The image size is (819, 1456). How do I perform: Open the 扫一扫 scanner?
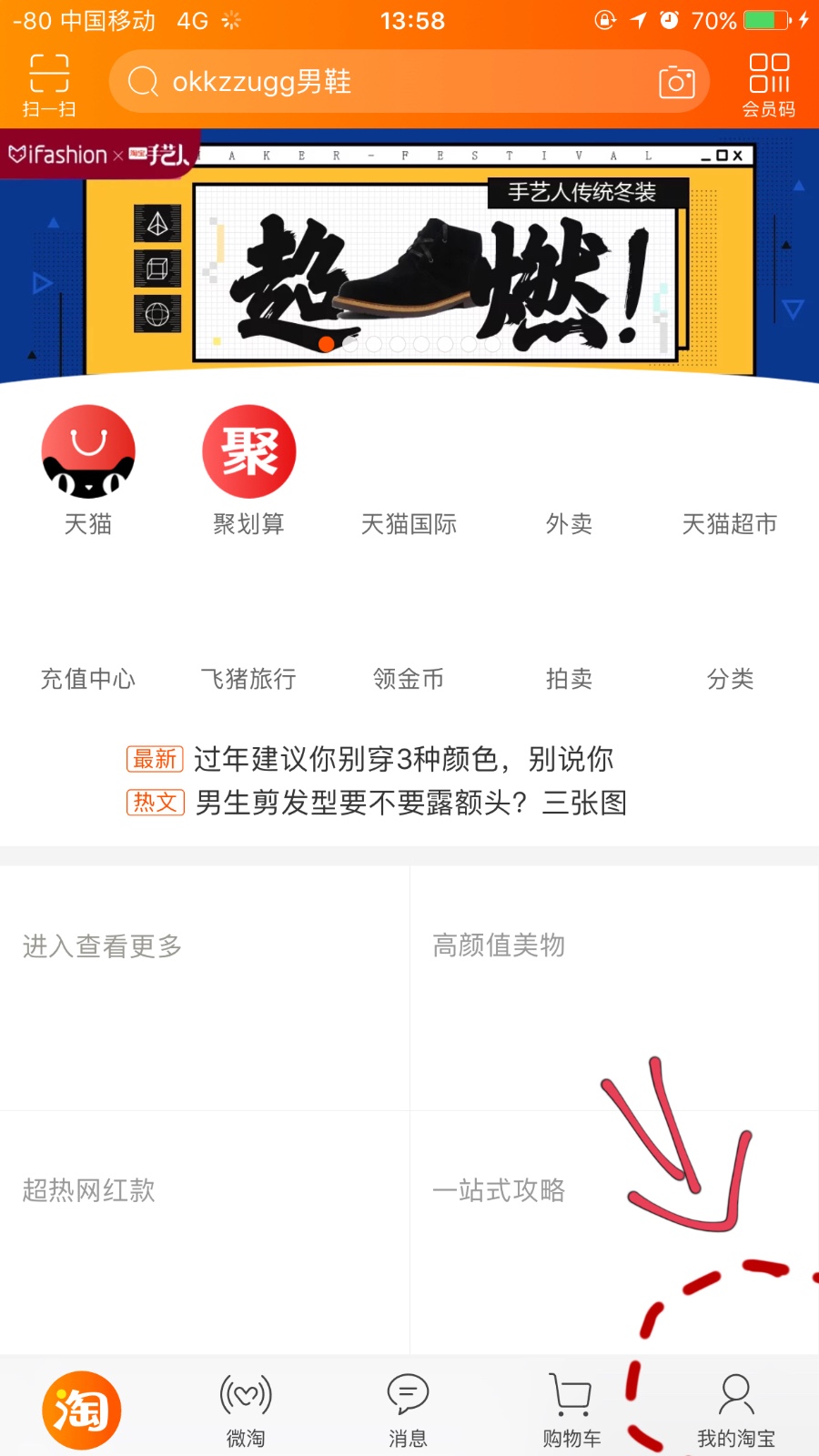pos(49,85)
